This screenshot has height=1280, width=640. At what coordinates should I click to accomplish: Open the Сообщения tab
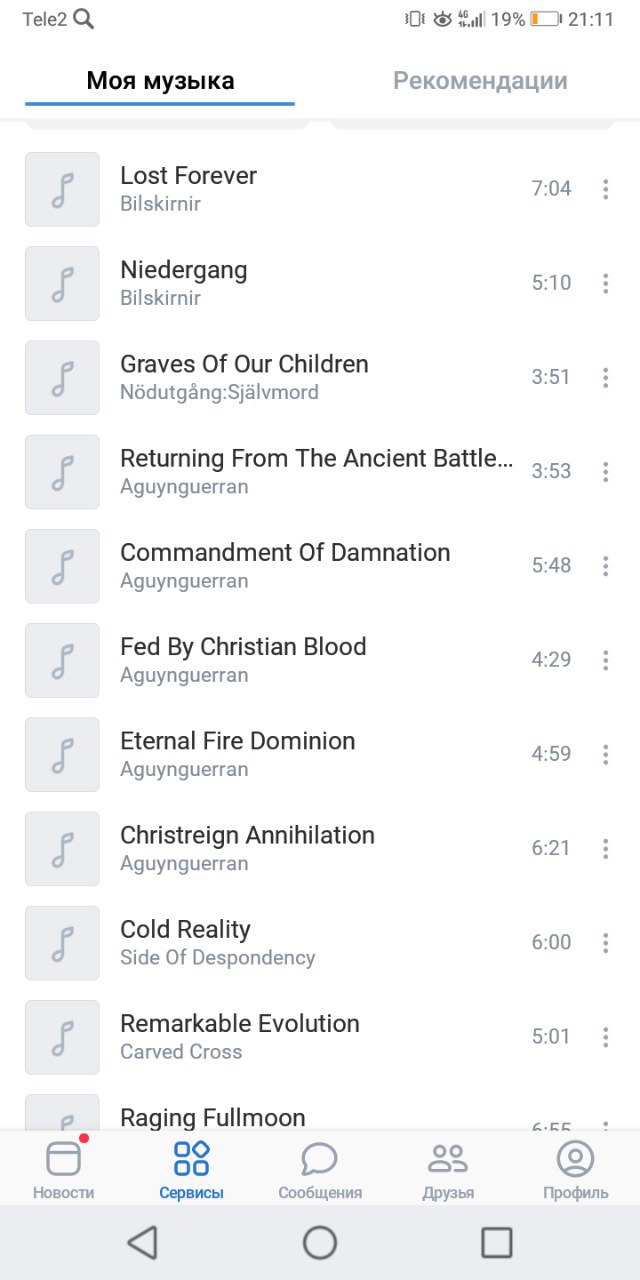click(320, 1169)
